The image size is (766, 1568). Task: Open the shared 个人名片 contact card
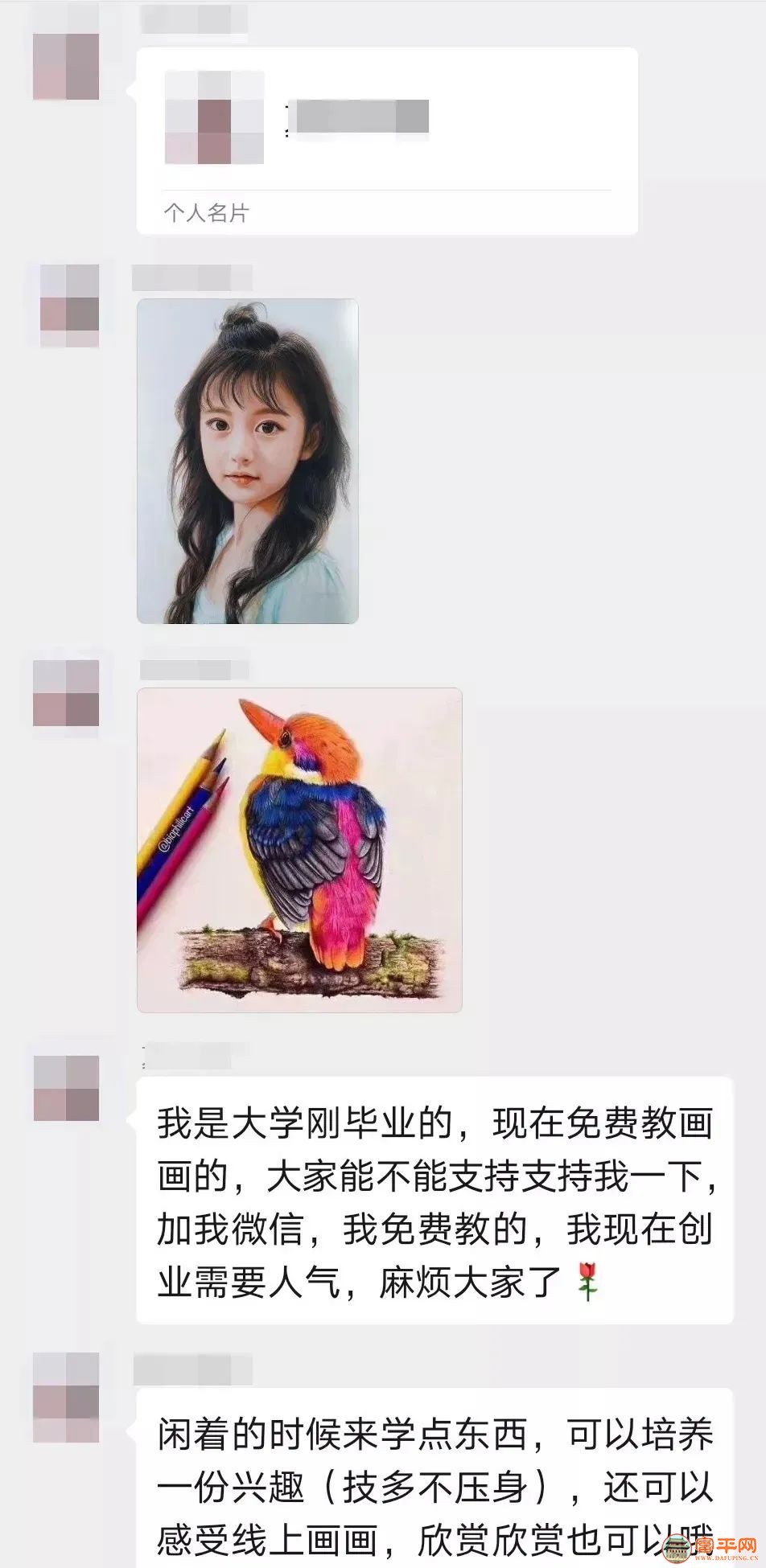coord(386,141)
